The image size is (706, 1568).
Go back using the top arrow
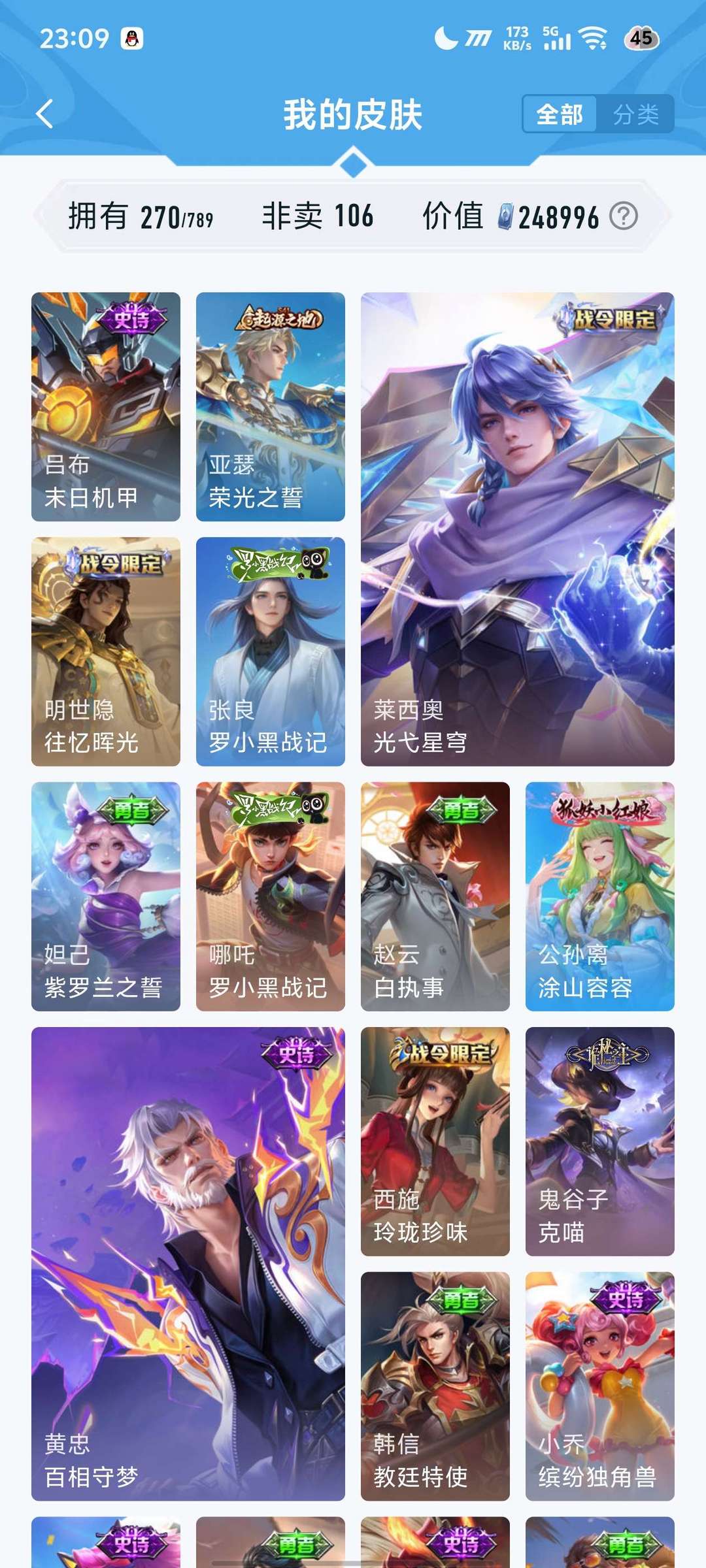(x=44, y=114)
